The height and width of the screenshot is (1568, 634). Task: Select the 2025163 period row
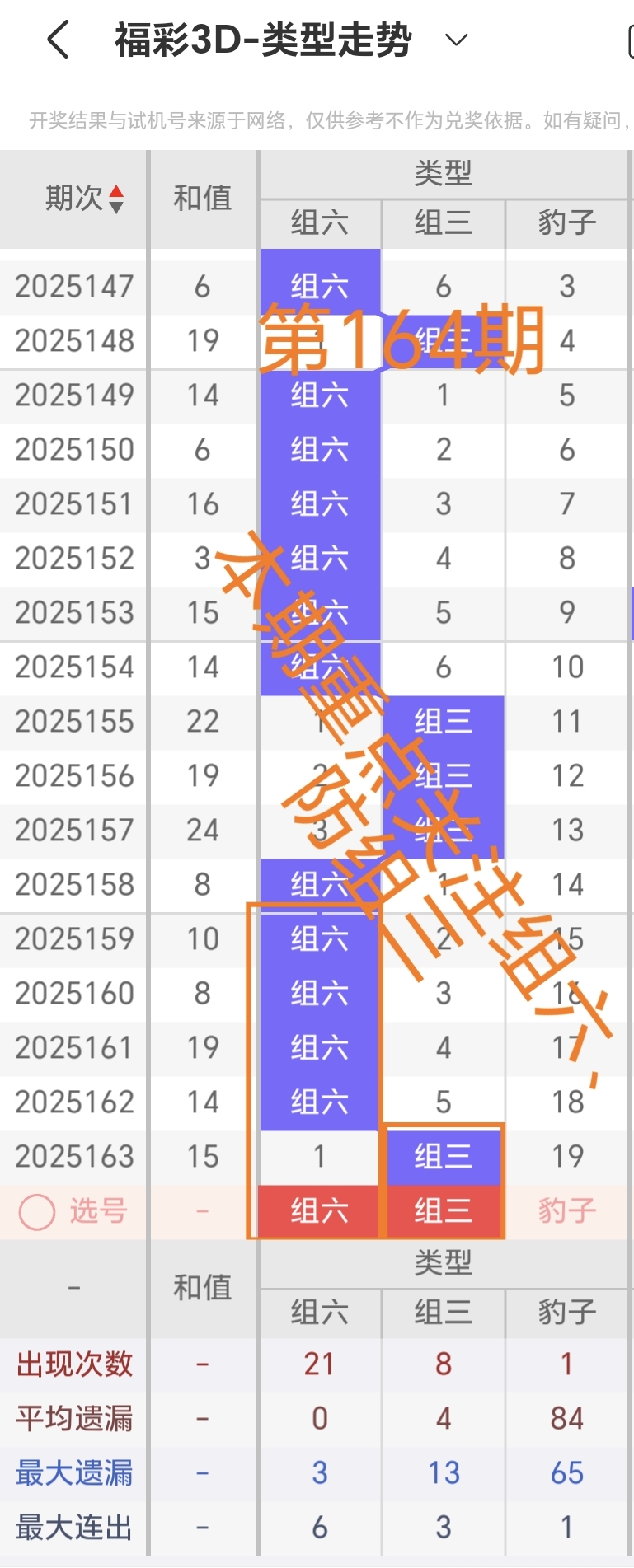pos(73,1156)
